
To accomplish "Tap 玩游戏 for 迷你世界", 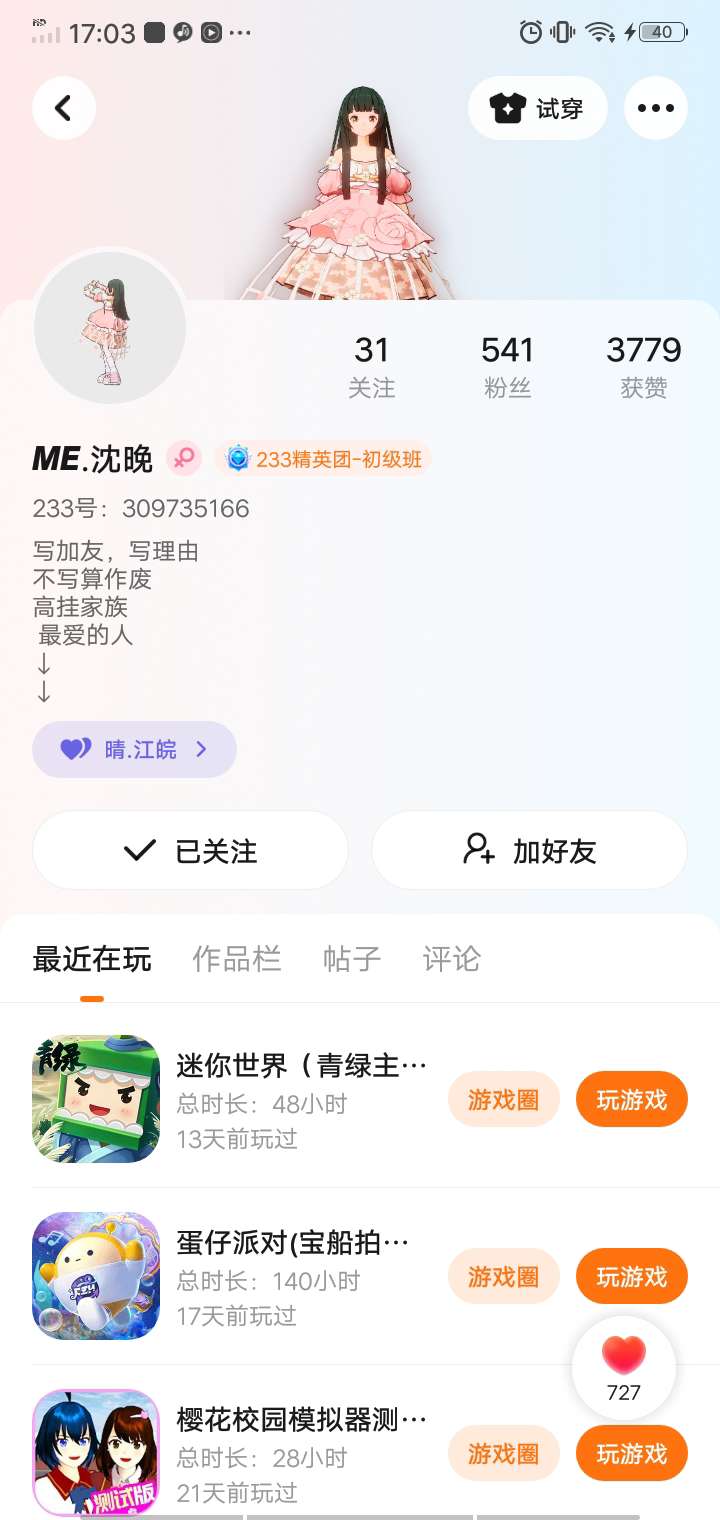I will click(x=631, y=1099).
